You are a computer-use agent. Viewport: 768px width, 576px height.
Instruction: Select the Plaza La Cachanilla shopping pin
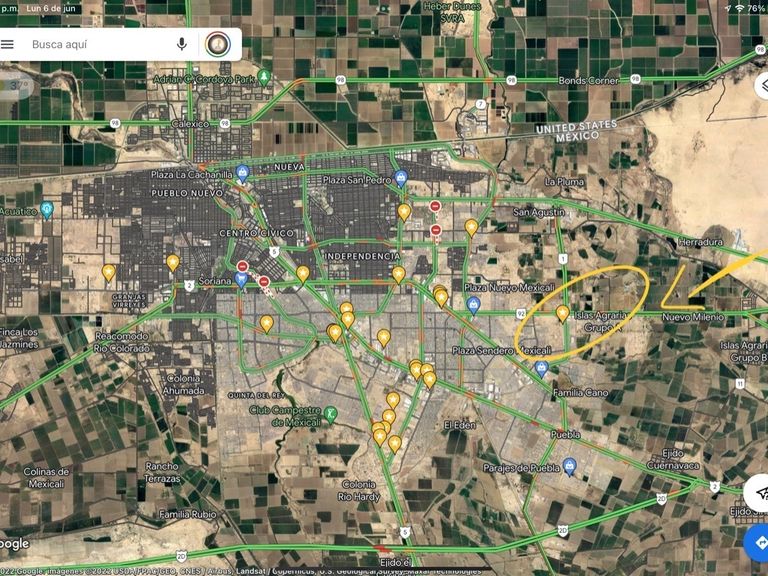(242, 173)
